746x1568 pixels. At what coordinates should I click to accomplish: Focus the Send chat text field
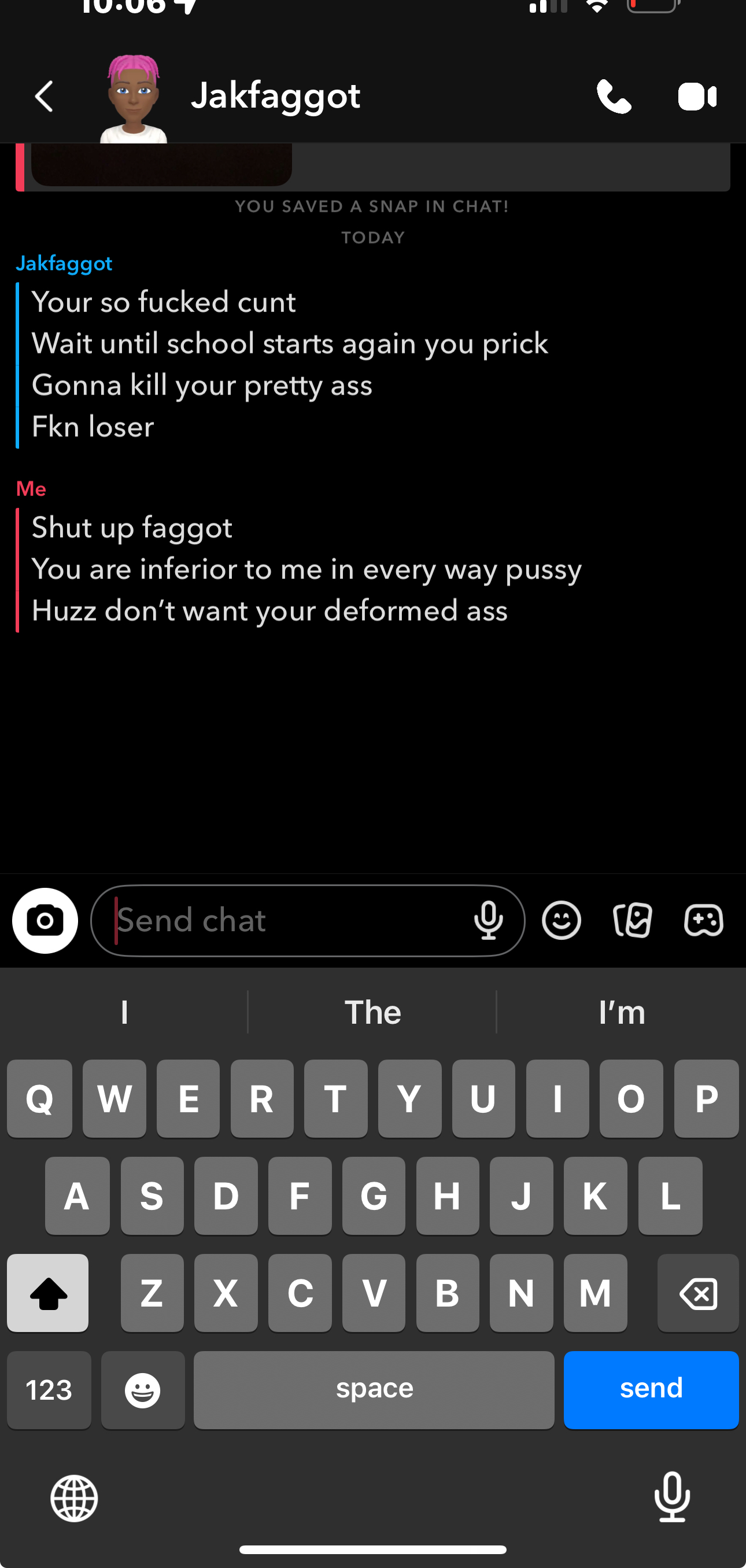click(x=292, y=920)
